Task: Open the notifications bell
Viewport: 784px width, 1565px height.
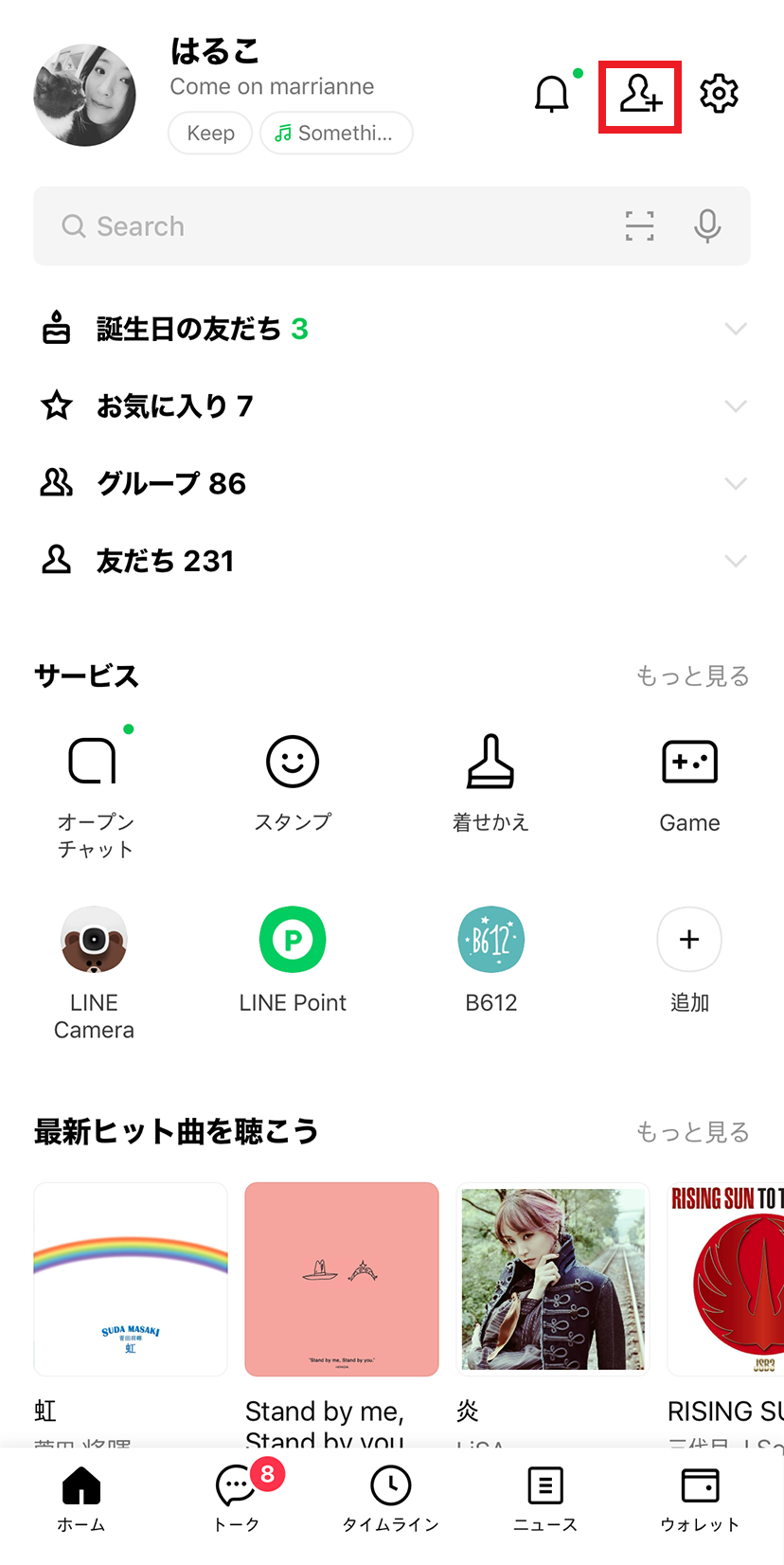Action: tap(552, 95)
